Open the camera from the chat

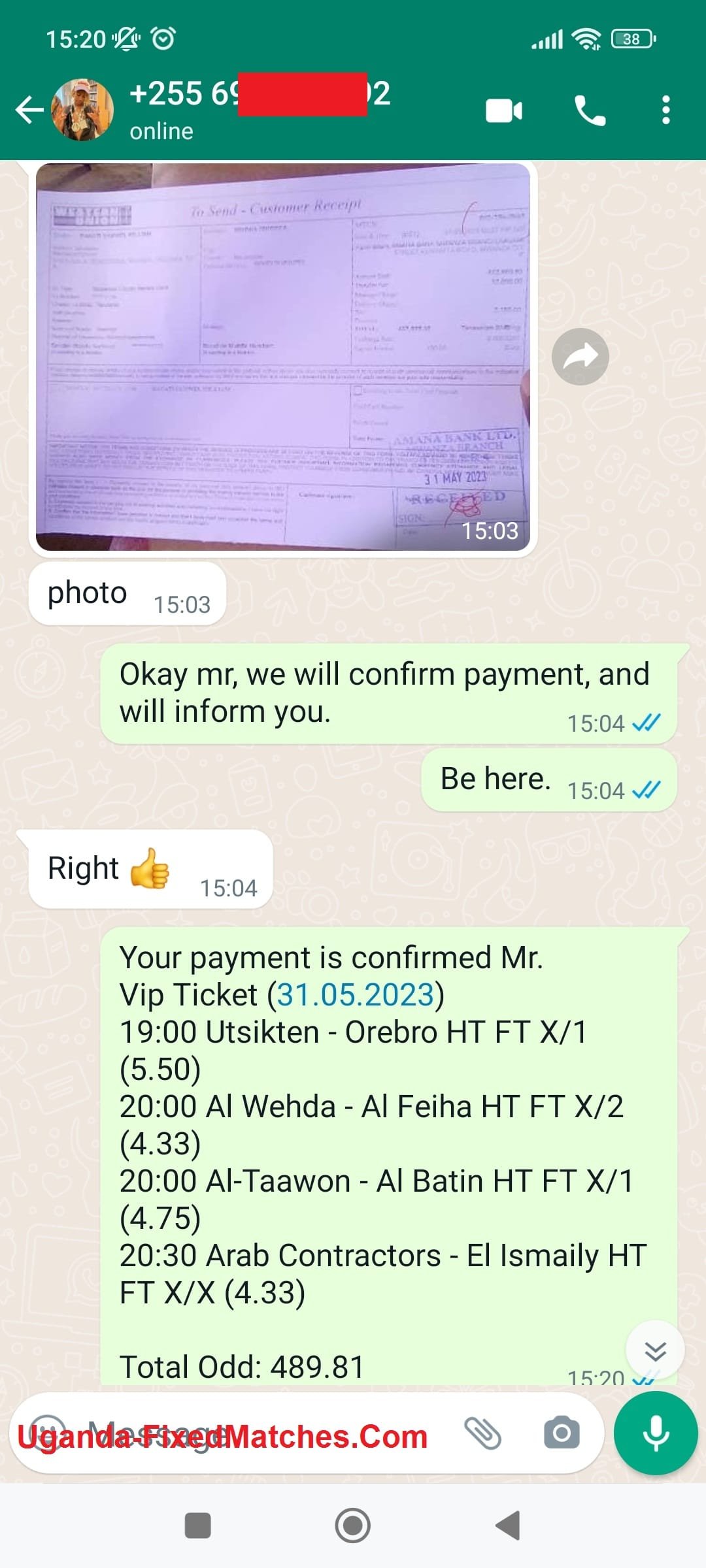(x=562, y=1433)
